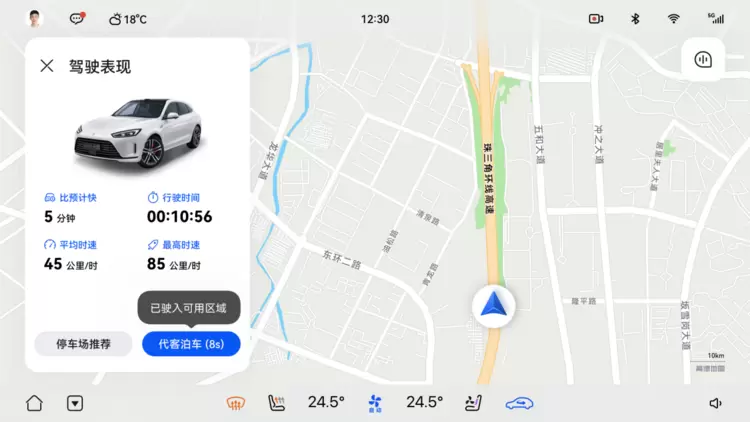750x422 pixels.
Task: Close the 驾驶表现 panel
Action: [x=46, y=66]
